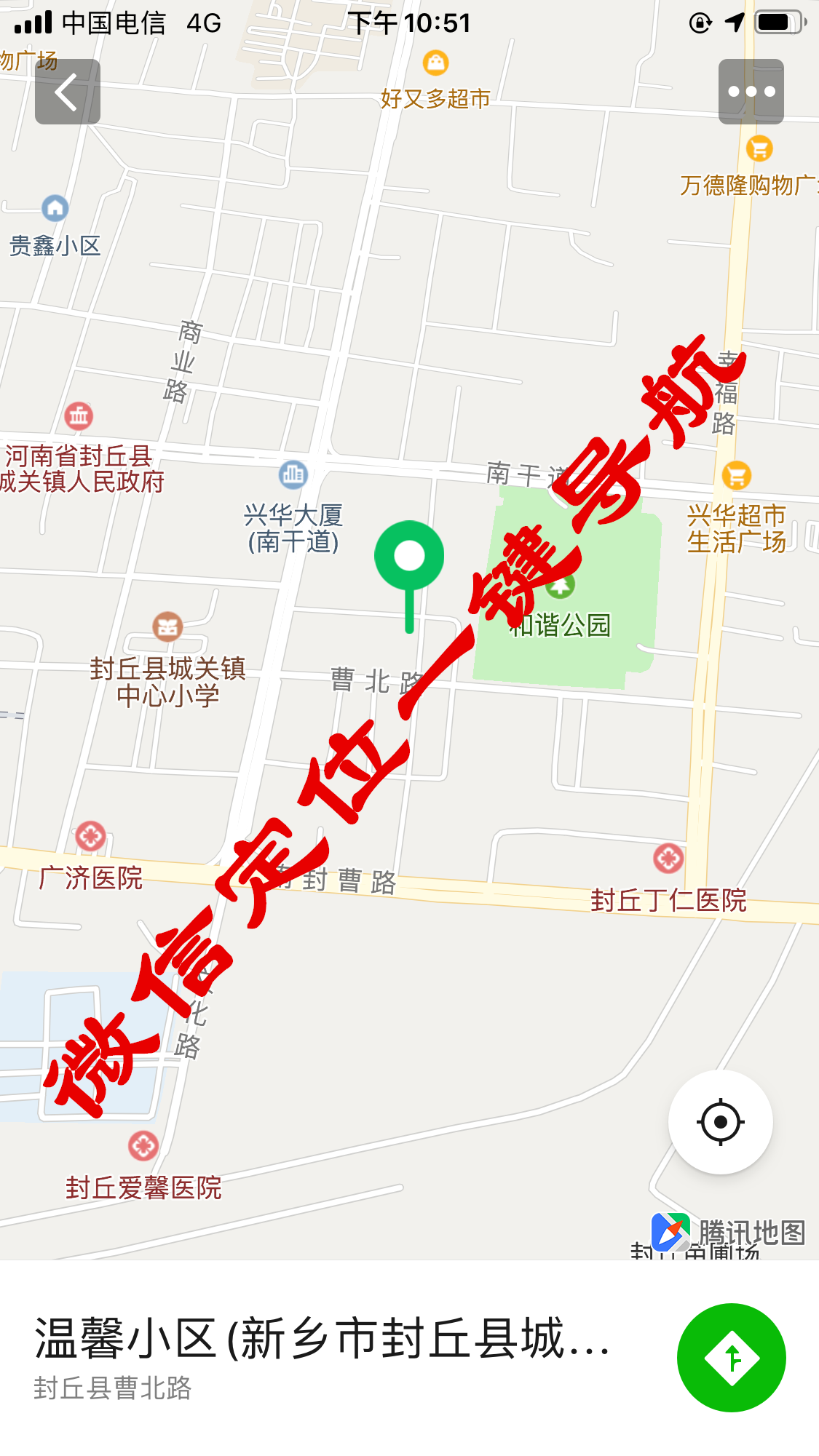Select 广济医院 hospital marker
This screenshot has height=1456, width=819.
tap(91, 837)
